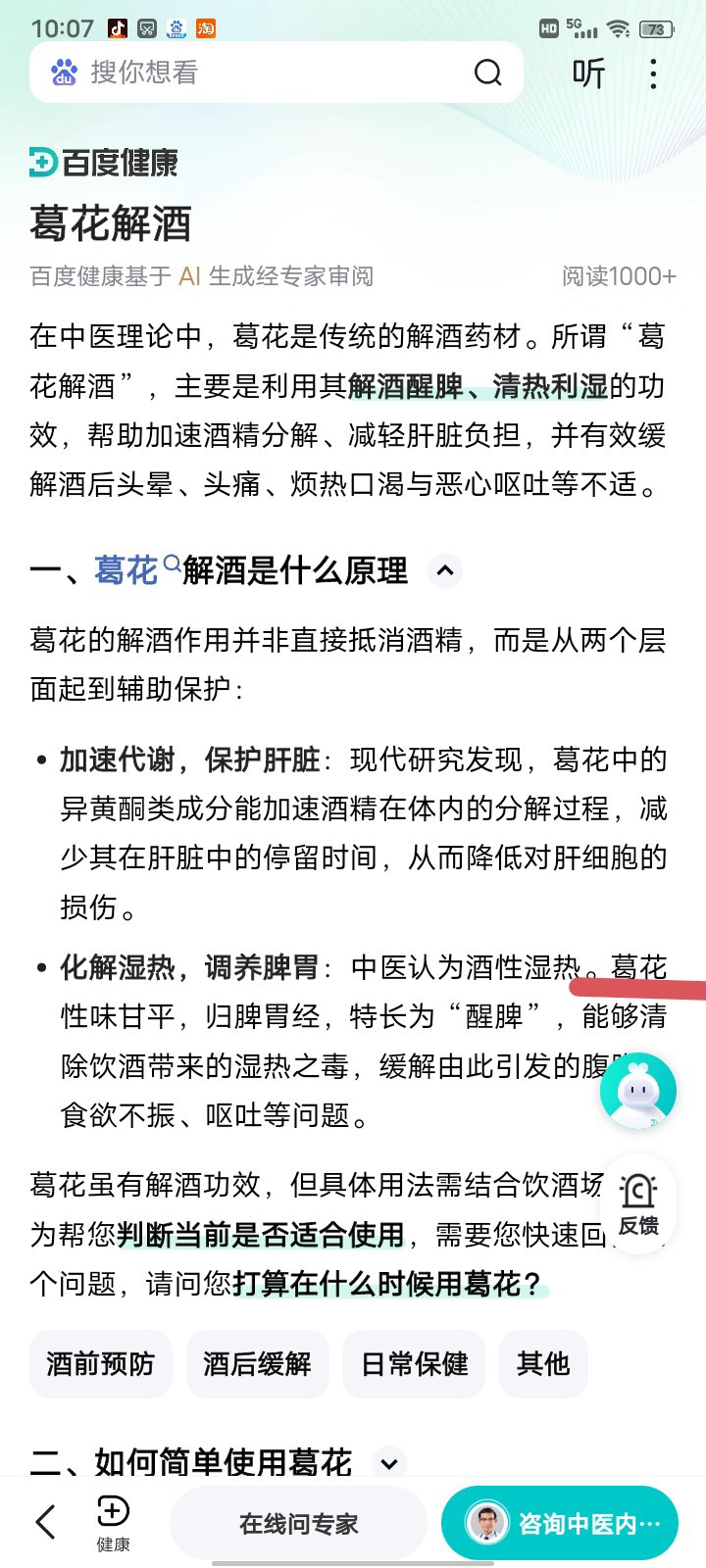Open the 搜你想看 search box
The width and height of the screenshot is (706, 1568).
point(277,73)
